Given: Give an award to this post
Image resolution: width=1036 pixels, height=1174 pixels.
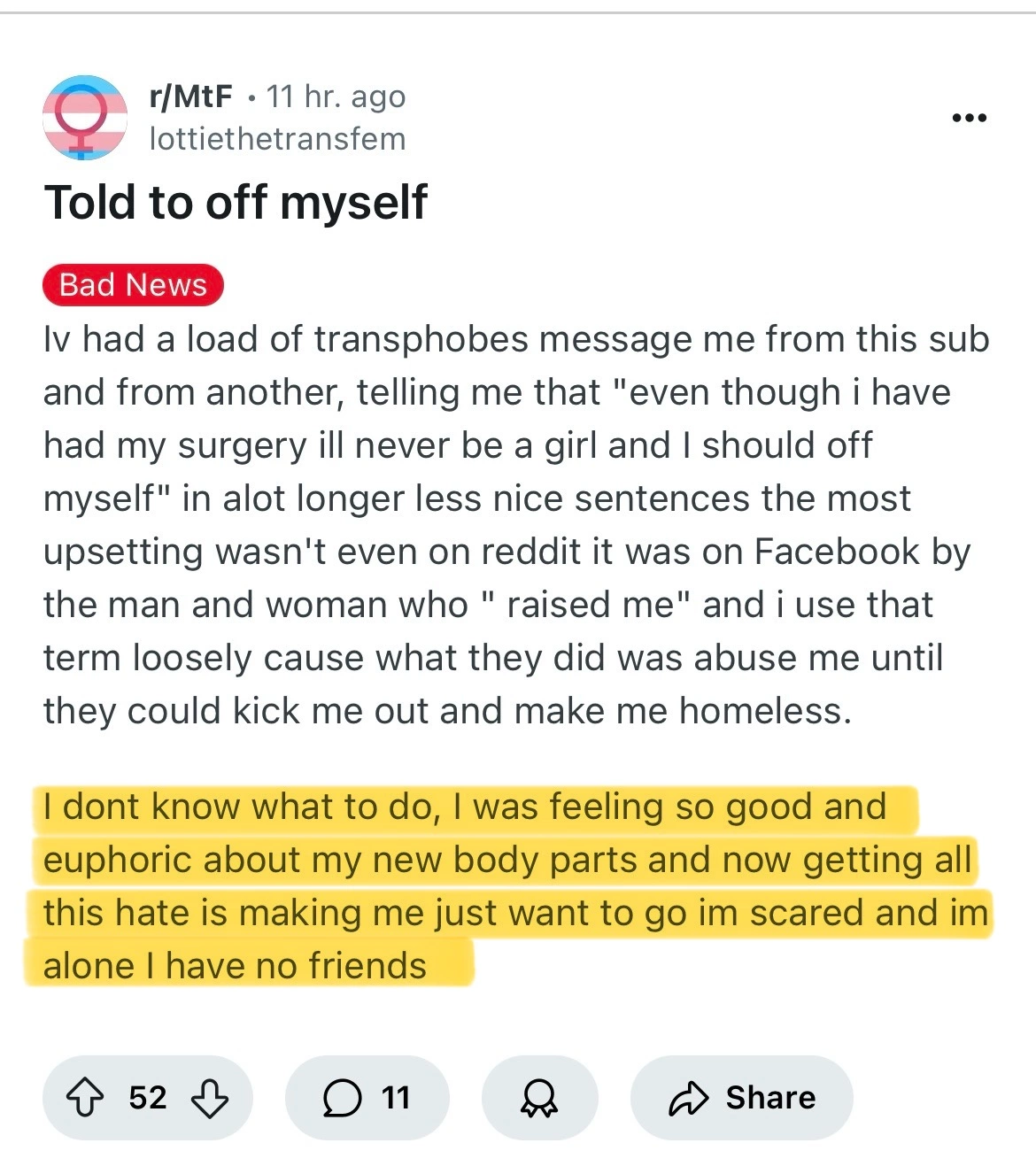Looking at the screenshot, I should coord(539,1098).
